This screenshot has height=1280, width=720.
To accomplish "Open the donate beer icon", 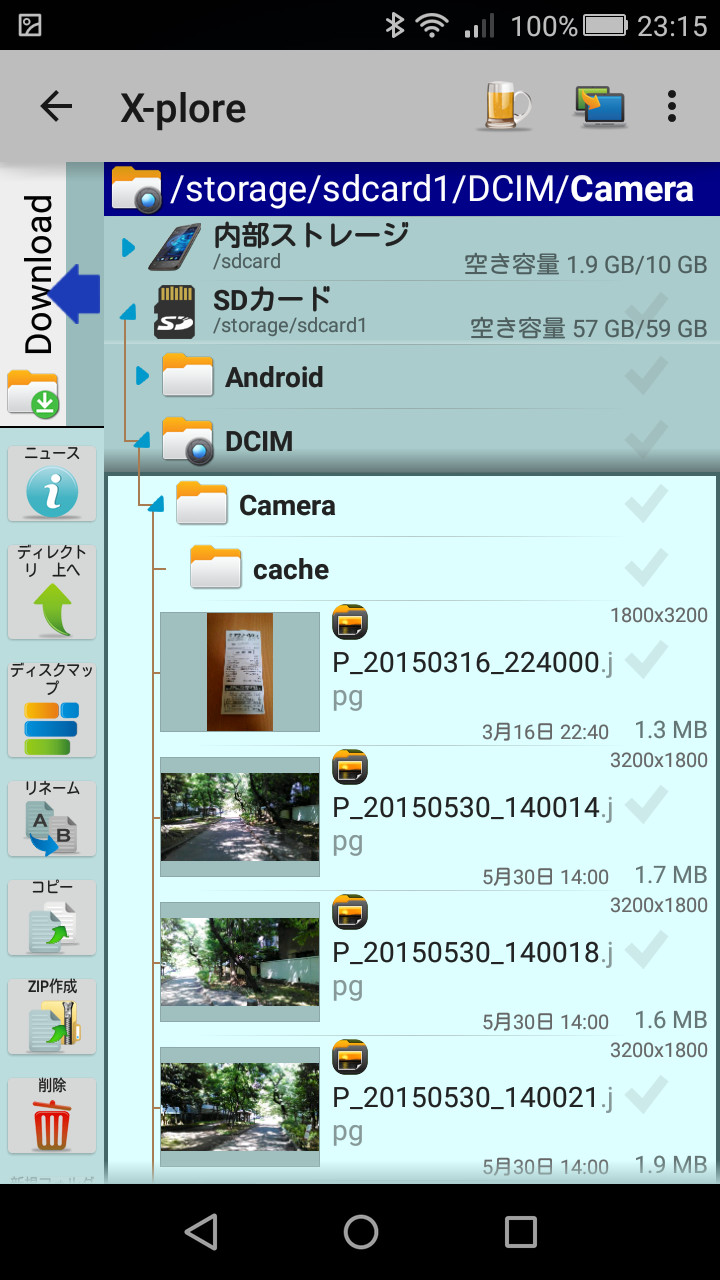I will coord(503,106).
